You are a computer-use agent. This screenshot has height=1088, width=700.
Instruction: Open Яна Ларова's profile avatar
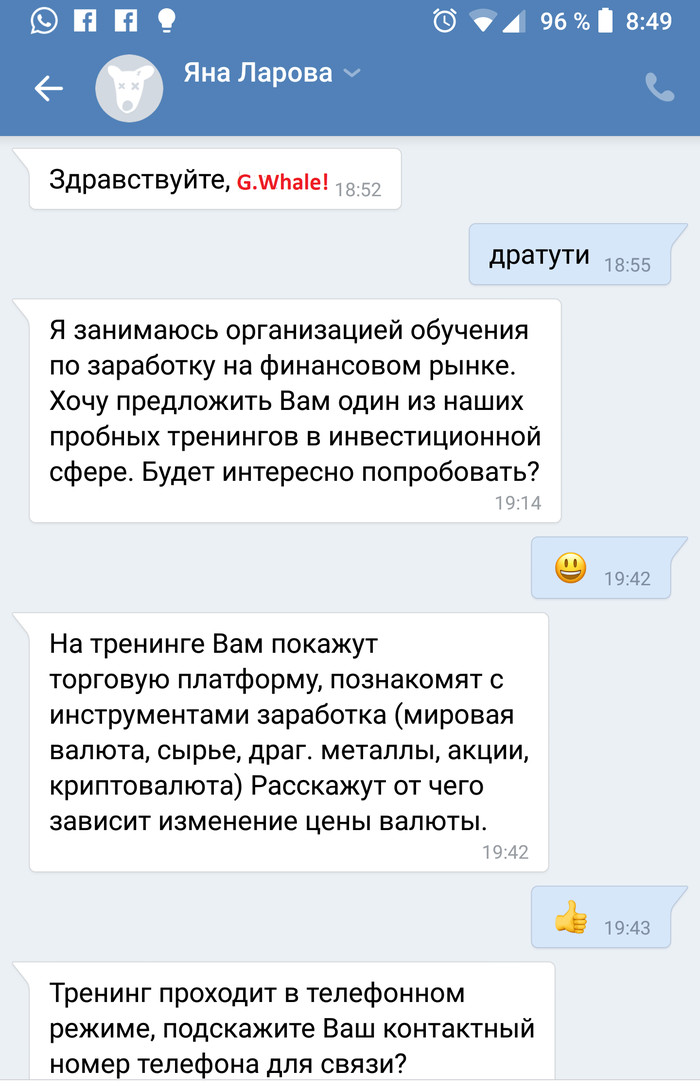point(128,88)
